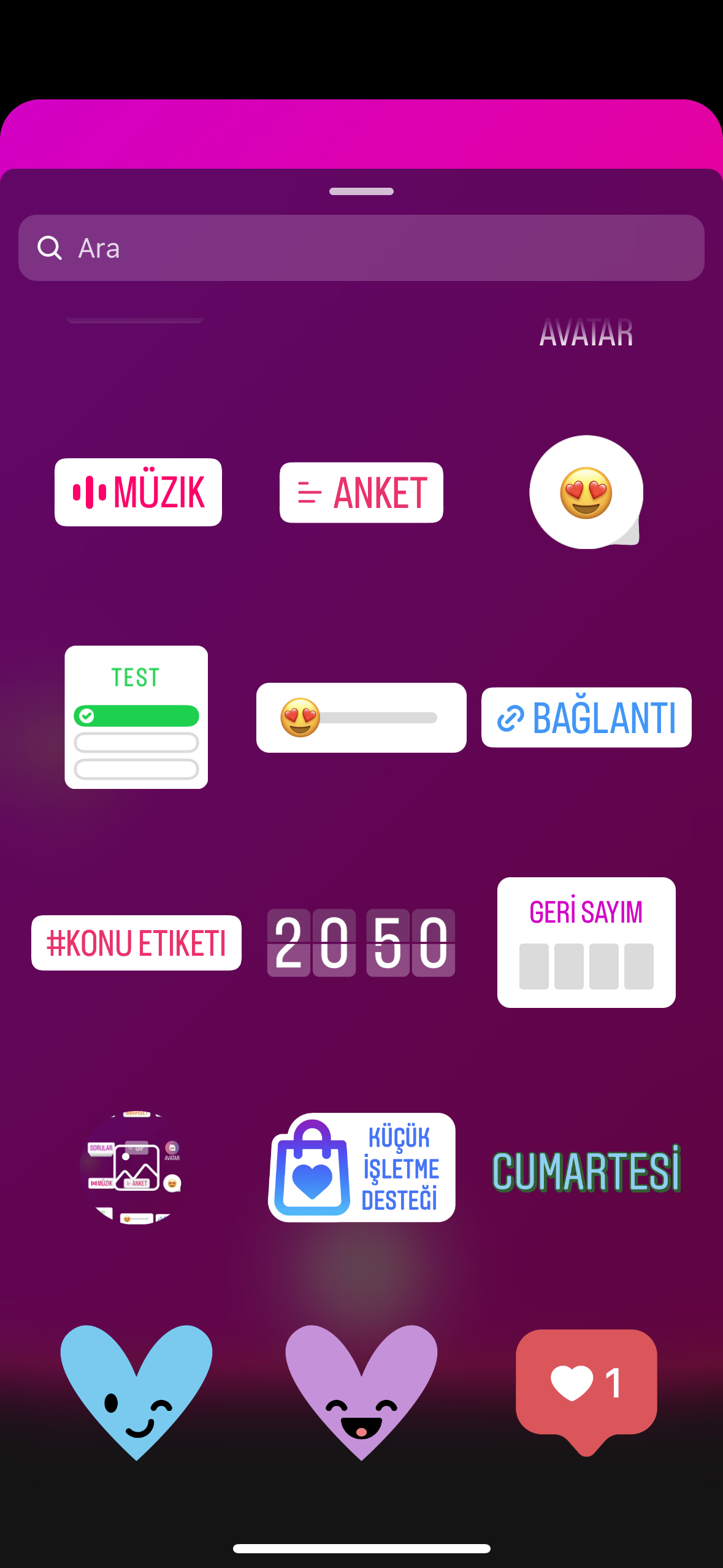Open the round photo sticker
The height and width of the screenshot is (1568, 723).
[x=136, y=1167]
